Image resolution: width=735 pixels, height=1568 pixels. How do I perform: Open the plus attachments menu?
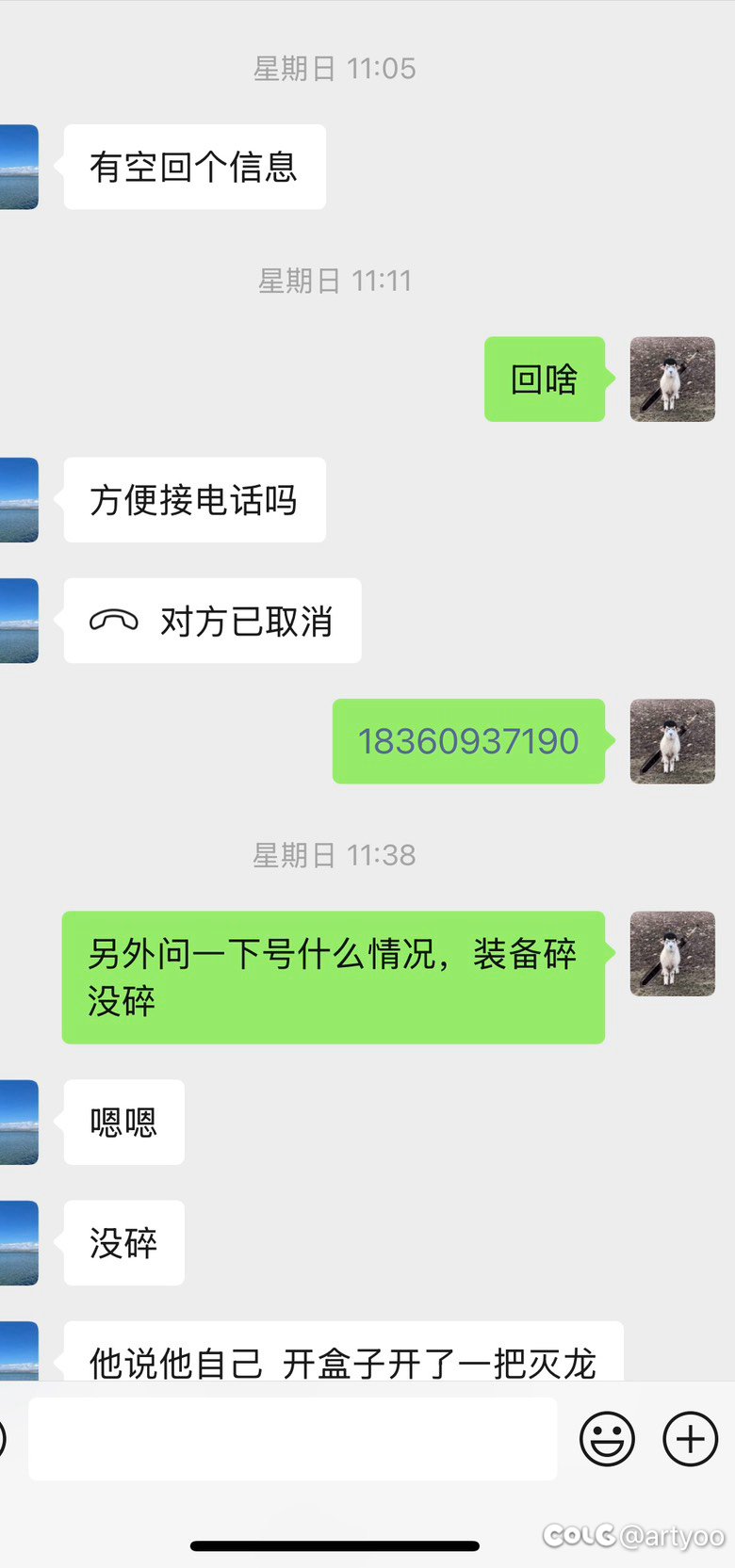(x=691, y=1439)
